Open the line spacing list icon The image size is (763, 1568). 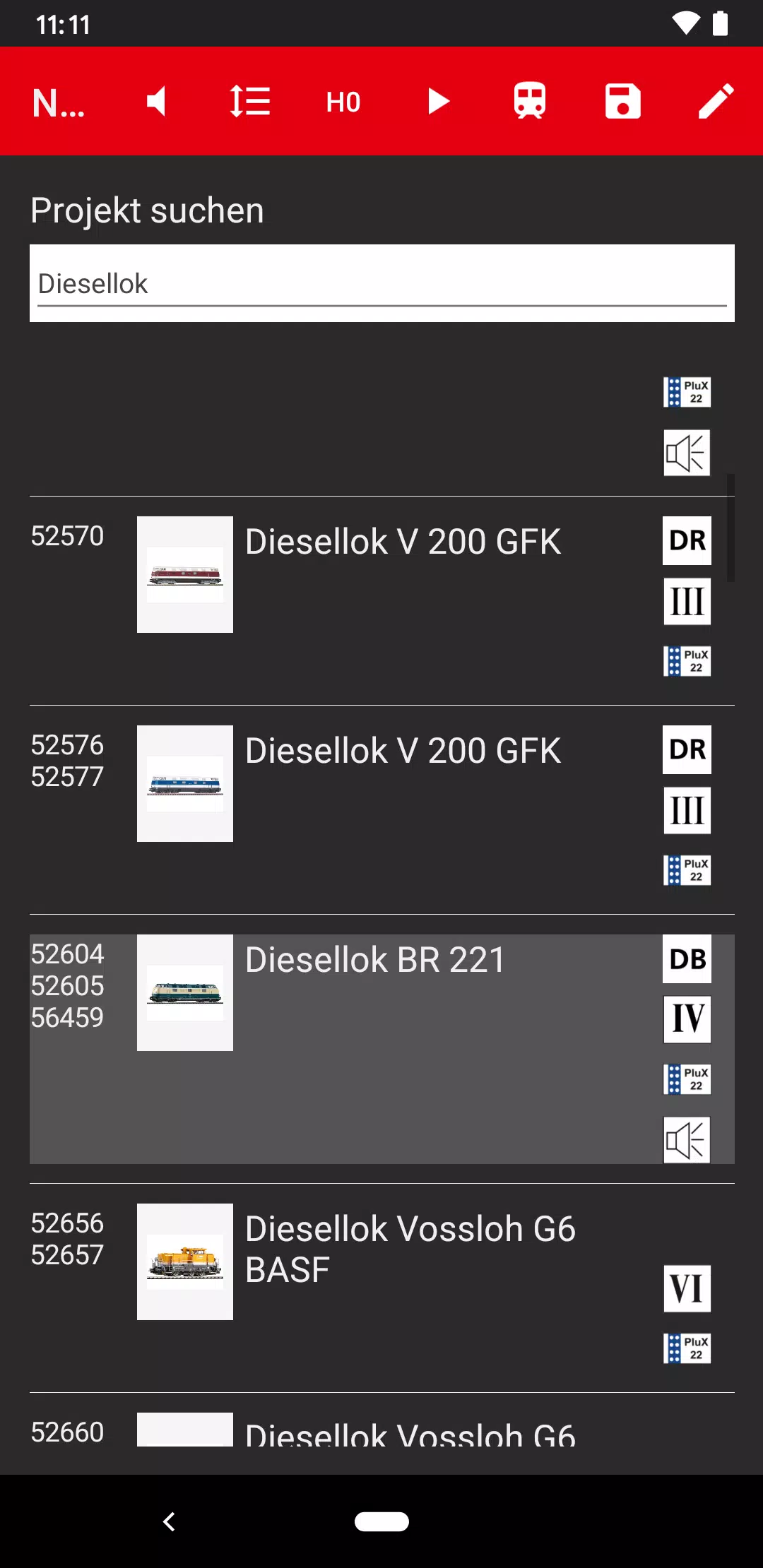(x=250, y=102)
